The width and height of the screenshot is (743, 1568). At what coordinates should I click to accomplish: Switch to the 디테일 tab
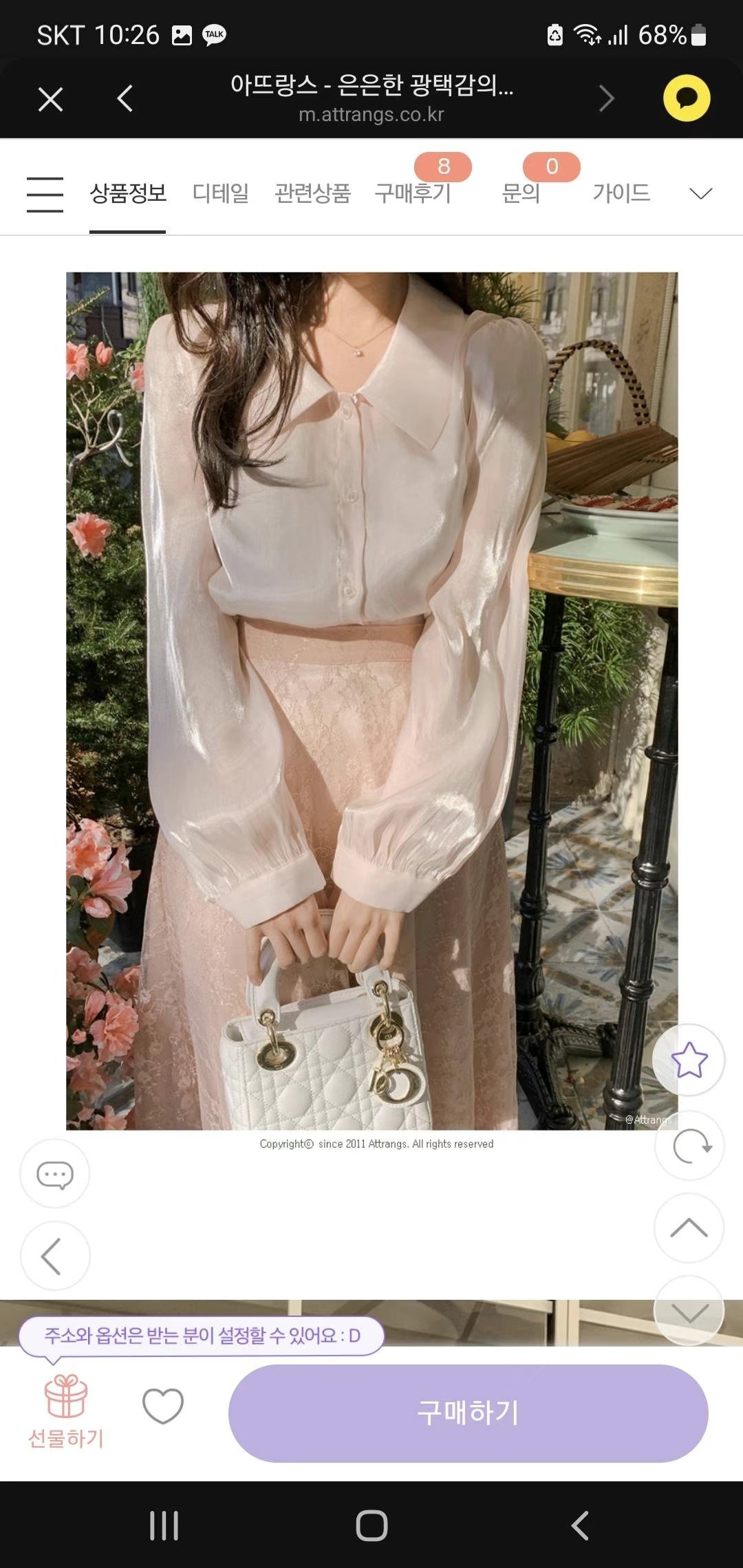tap(220, 193)
